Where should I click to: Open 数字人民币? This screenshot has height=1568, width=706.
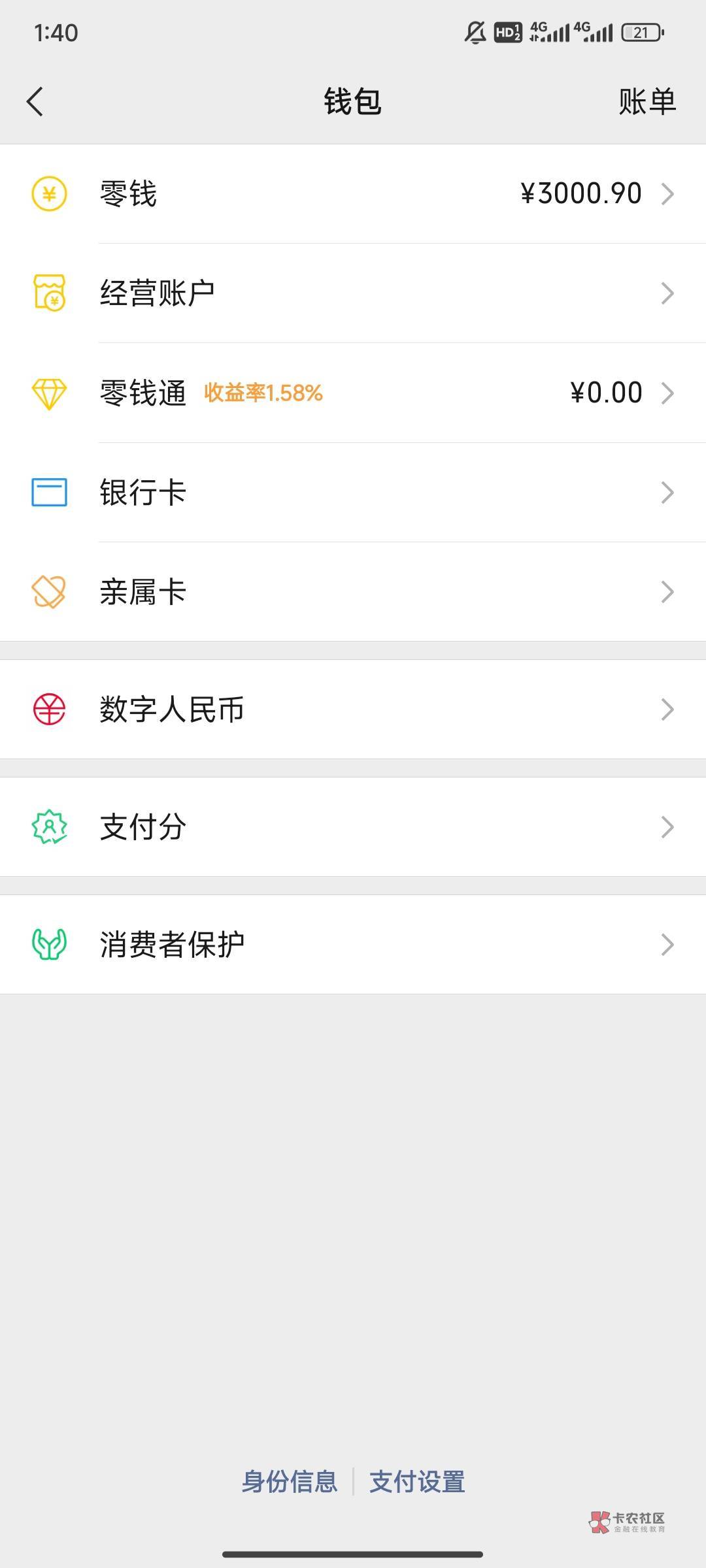click(x=353, y=709)
